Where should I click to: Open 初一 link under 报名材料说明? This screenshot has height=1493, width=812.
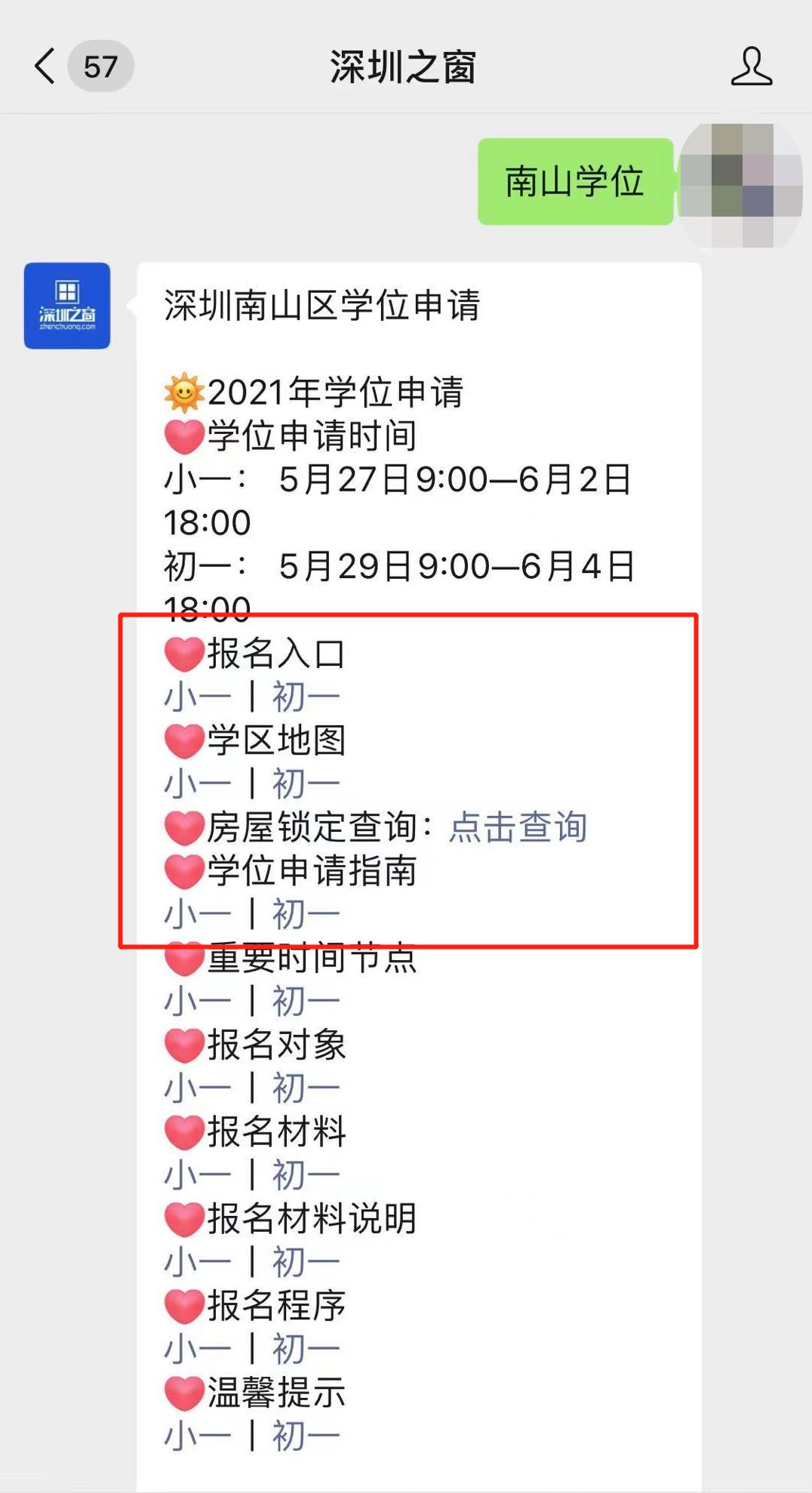click(x=306, y=1262)
